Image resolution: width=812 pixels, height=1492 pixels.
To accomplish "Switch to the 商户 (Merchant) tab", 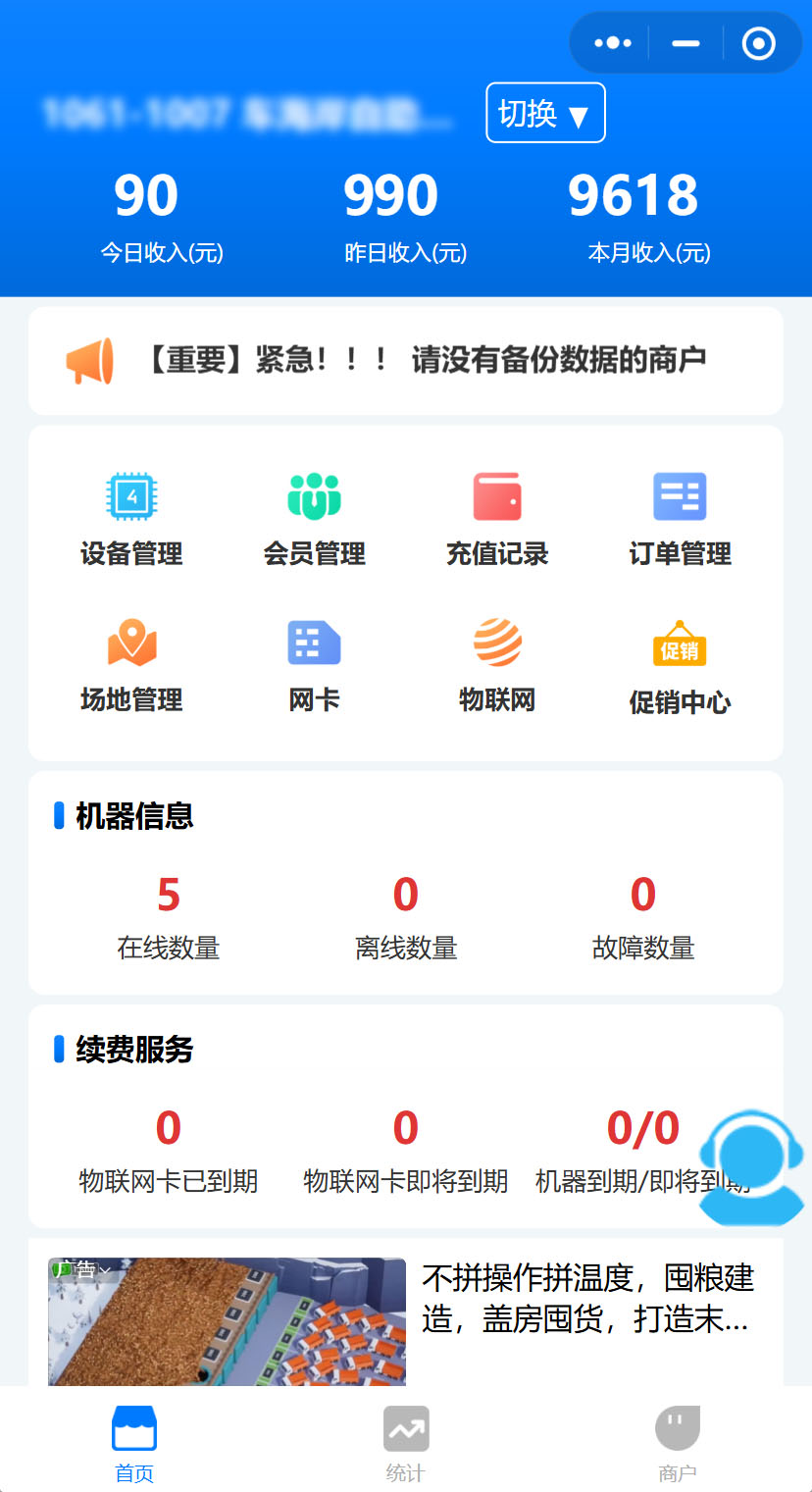I will tap(677, 1440).
